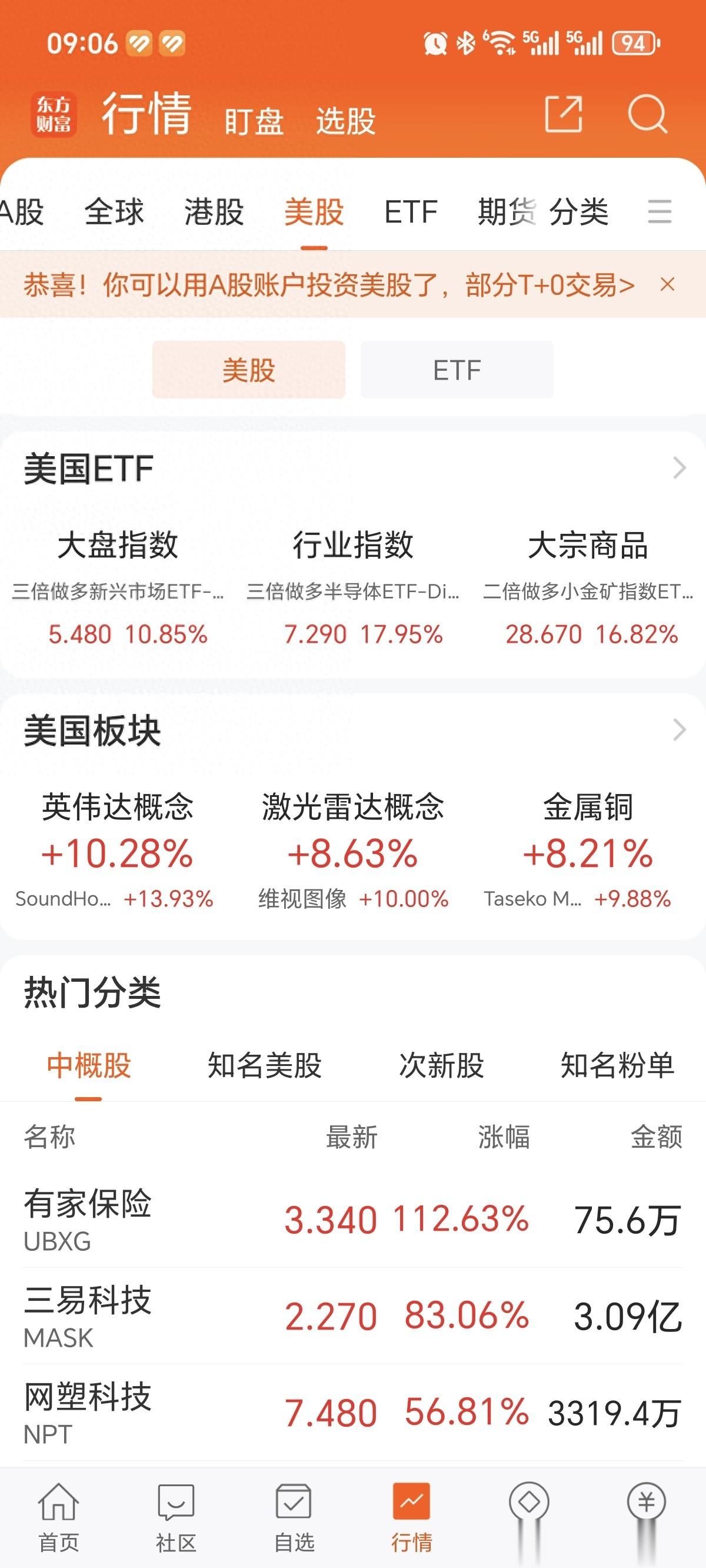
Task: Open the 有家保险 UBXG stock row
Action: tap(353, 1220)
